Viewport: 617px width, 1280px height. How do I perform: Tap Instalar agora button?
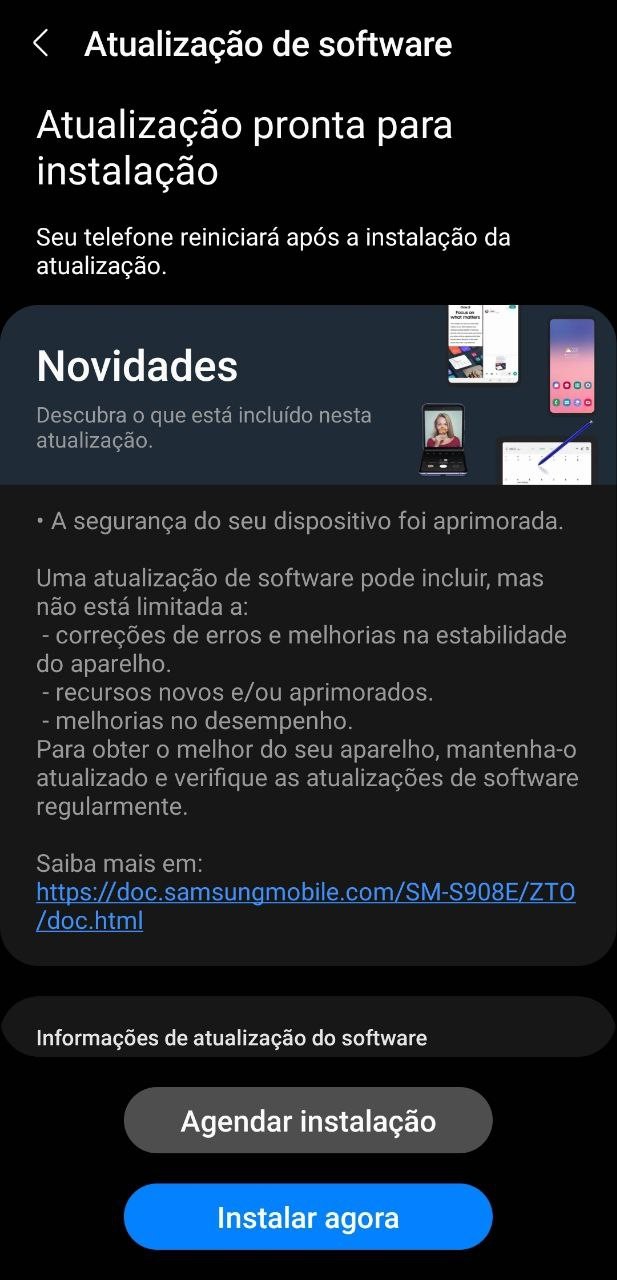[x=308, y=1217]
